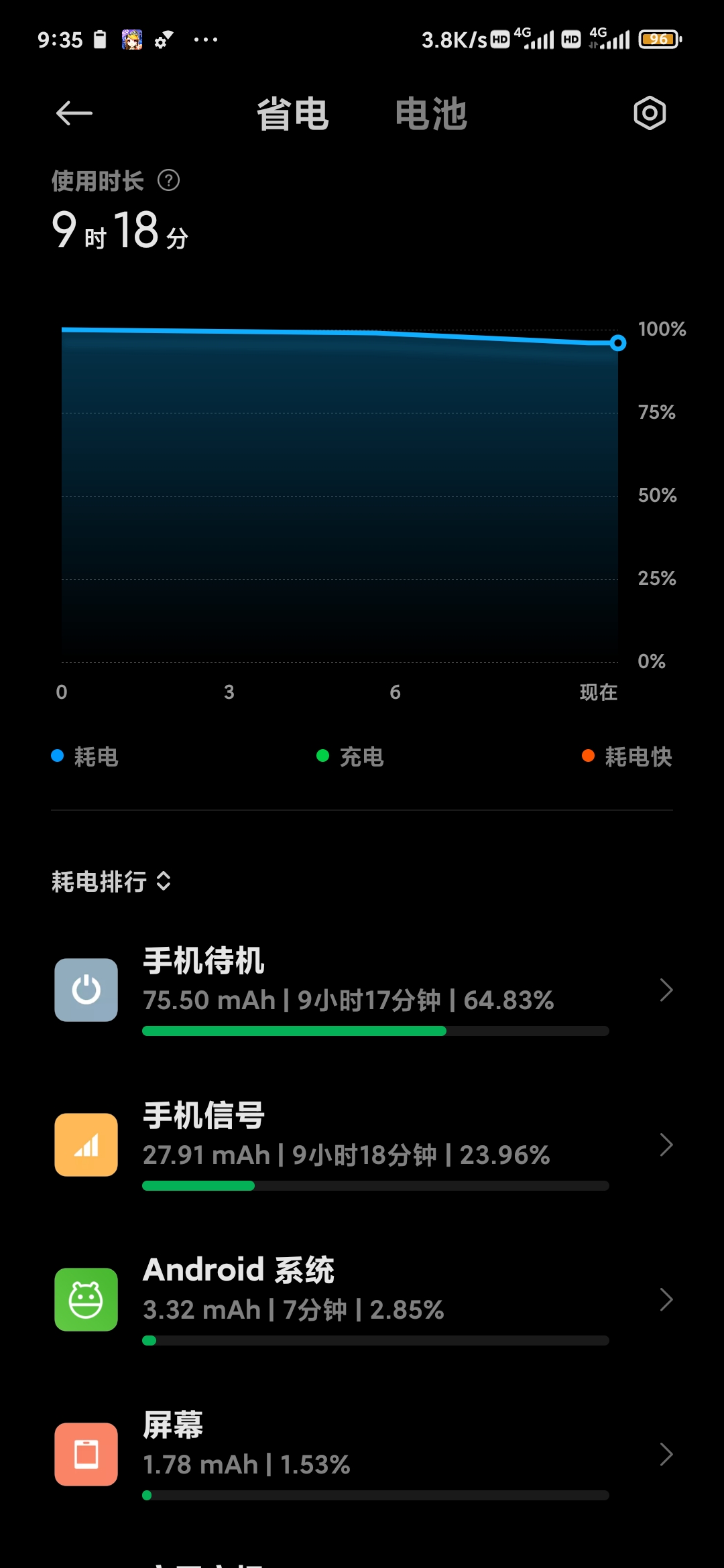Open 手机信号 power usage details
The width and height of the screenshot is (724, 1568).
(362, 1145)
